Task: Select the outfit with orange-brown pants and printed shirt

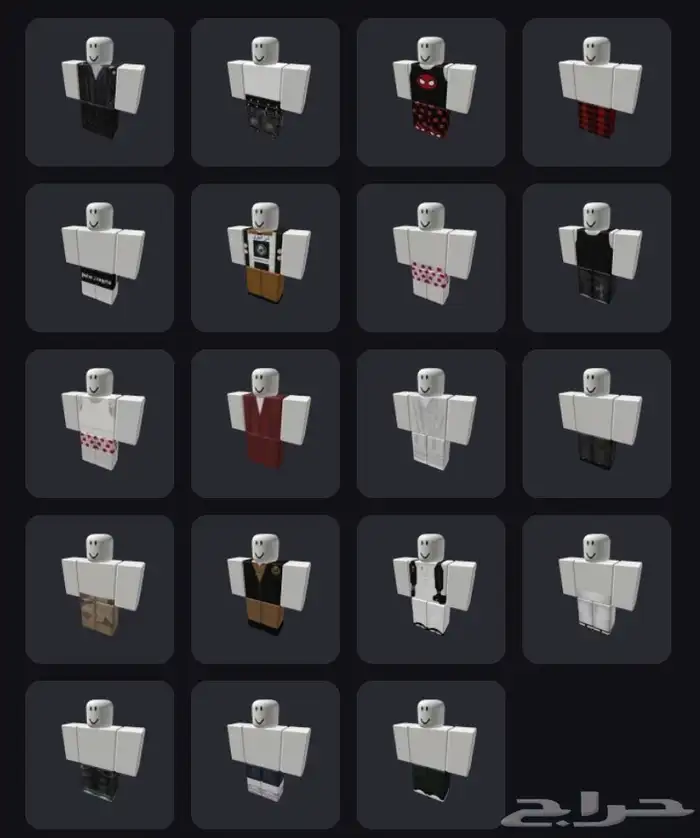Action: (265, 258)
